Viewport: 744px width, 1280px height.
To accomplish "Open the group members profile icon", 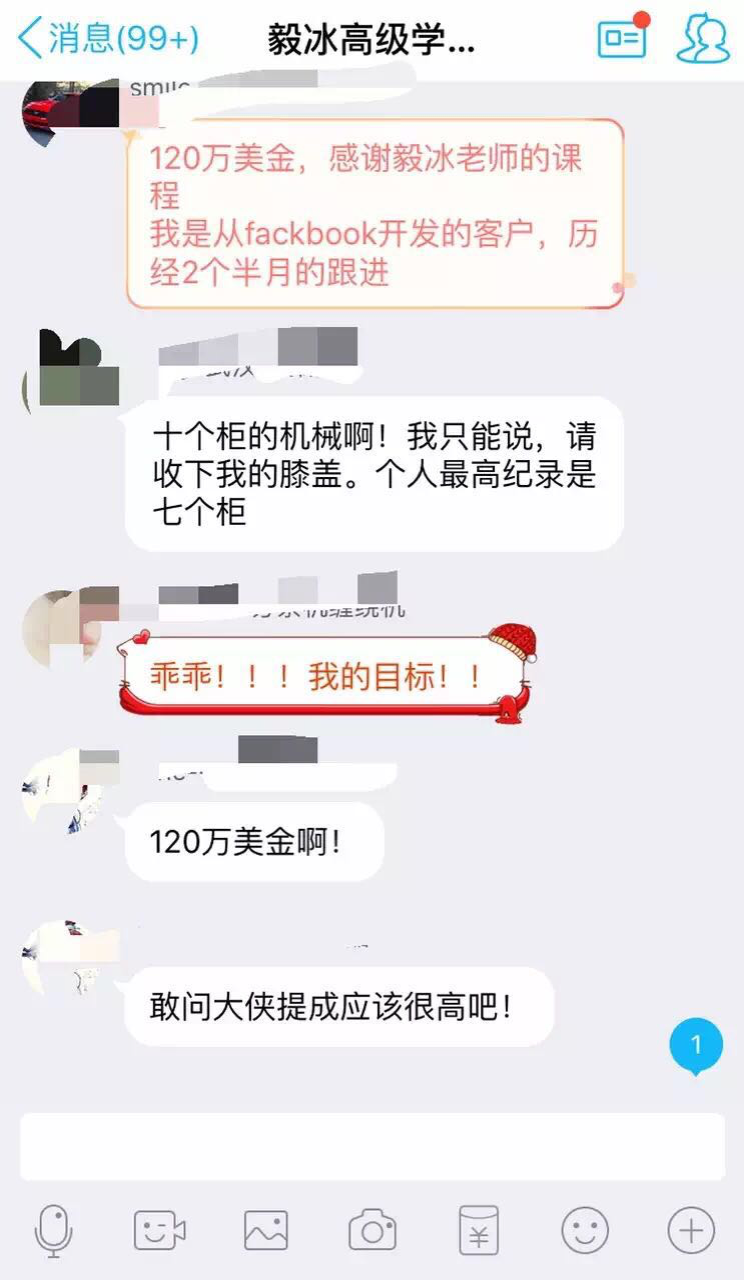I will [703, 38].
